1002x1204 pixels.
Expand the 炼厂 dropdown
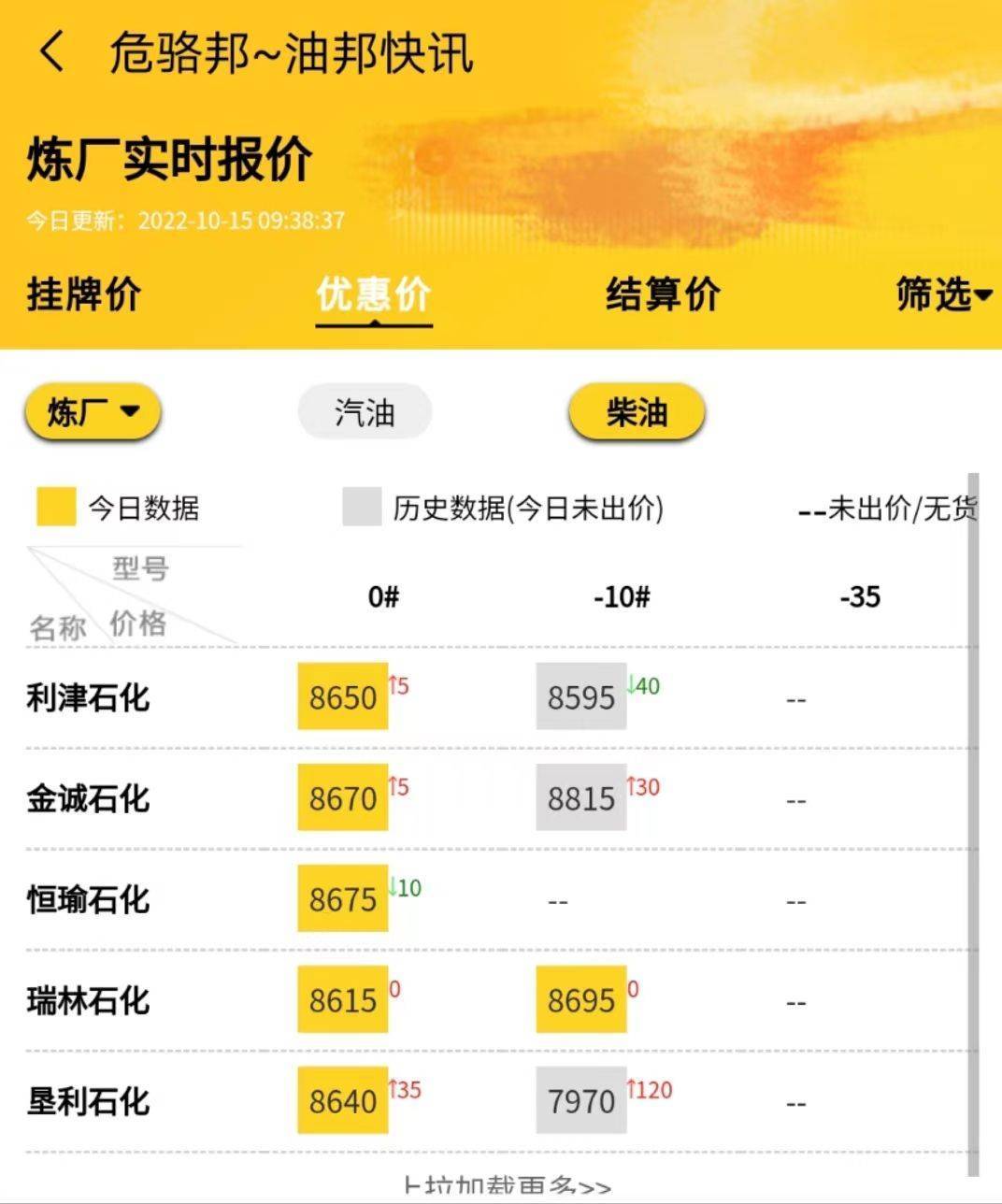click(x=93, y=411)
